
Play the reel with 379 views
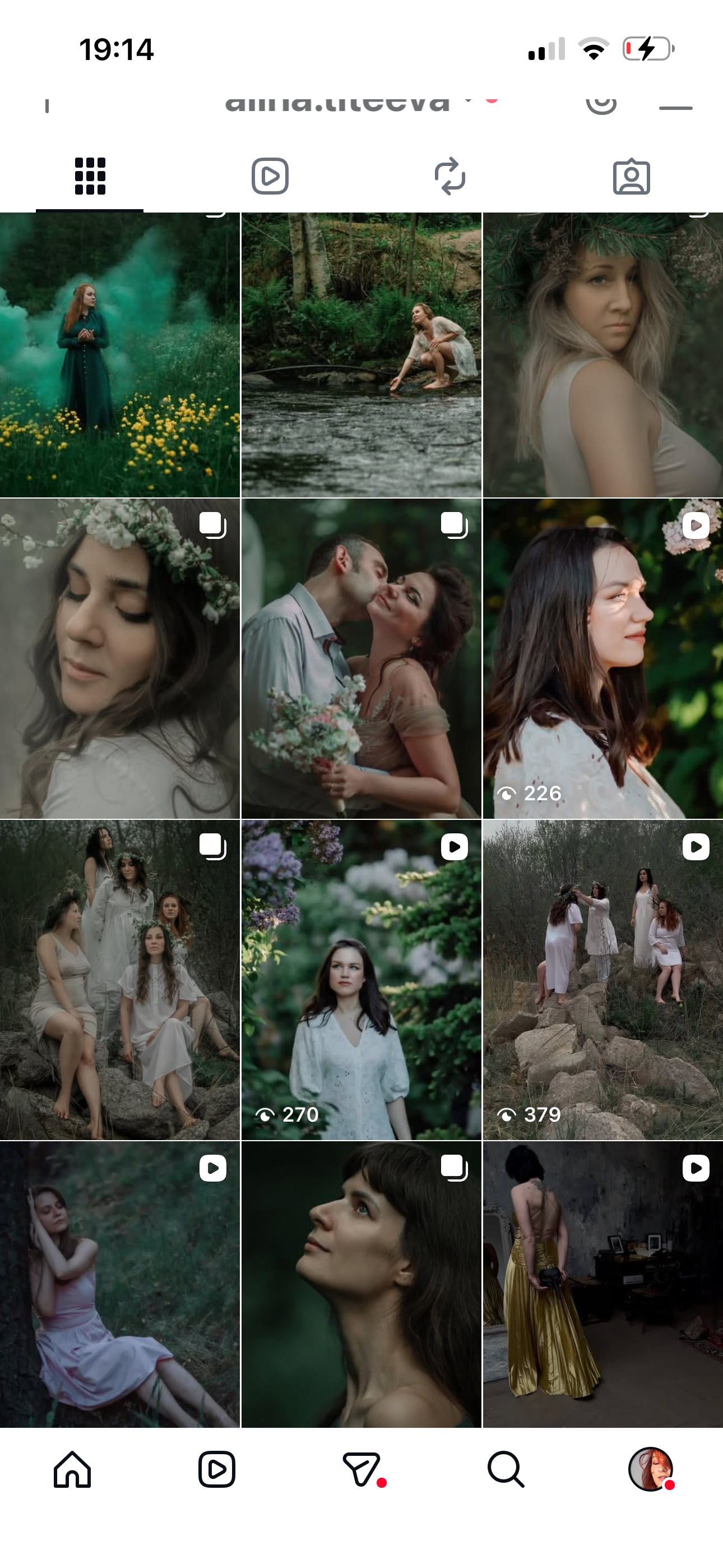coord(602,979)
